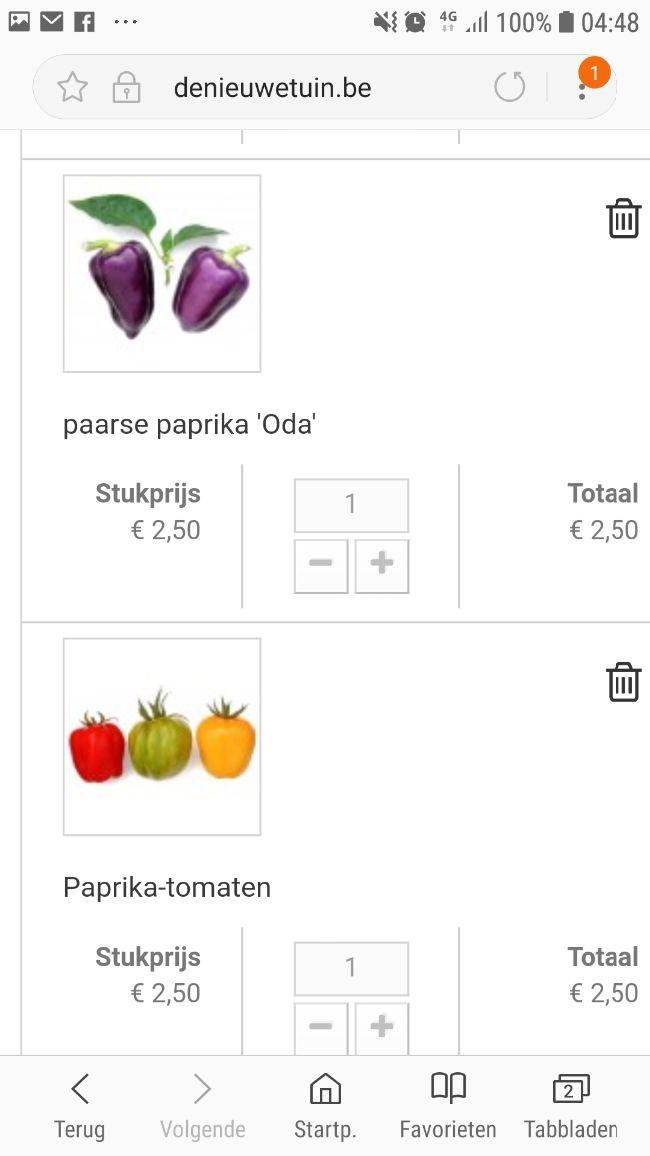This screenshot has height=1156, width=650.
Task: Open the Tabbladen tab switcher
Action: tap(570, 1105)
